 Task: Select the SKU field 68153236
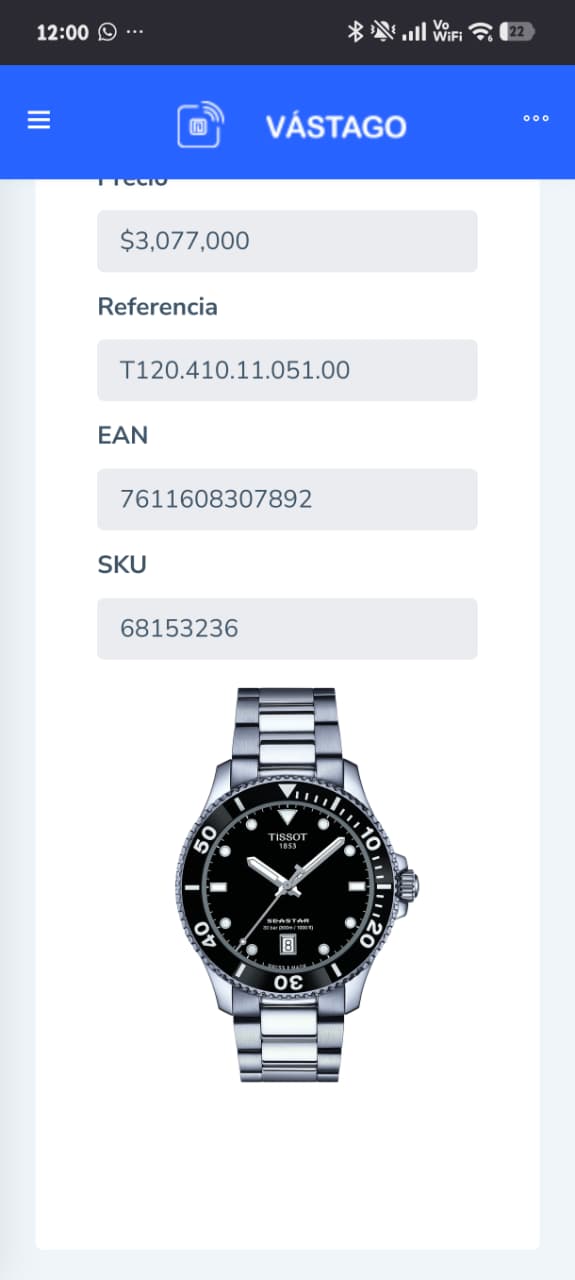pyautogui.click(x=287, y=628)
